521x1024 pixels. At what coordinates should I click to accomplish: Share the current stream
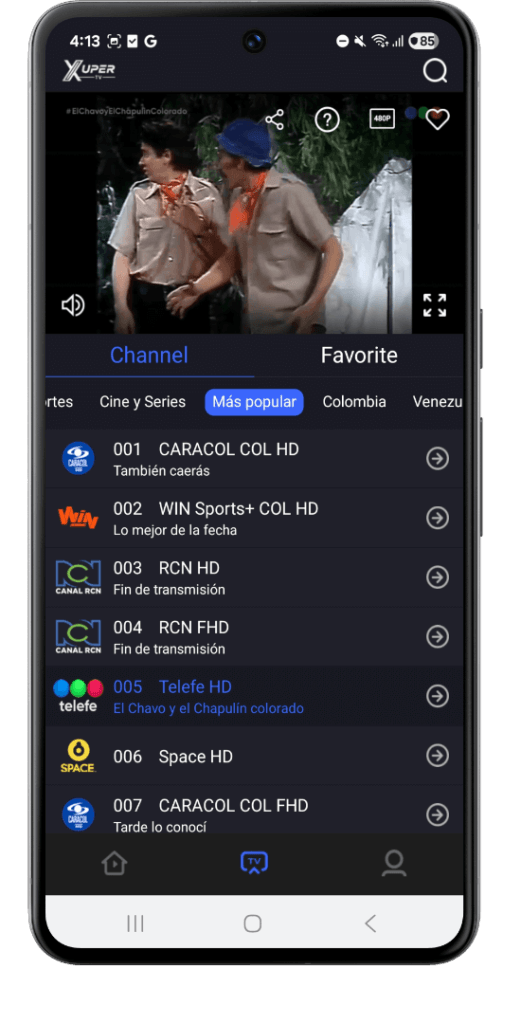(x=275, y=120)
